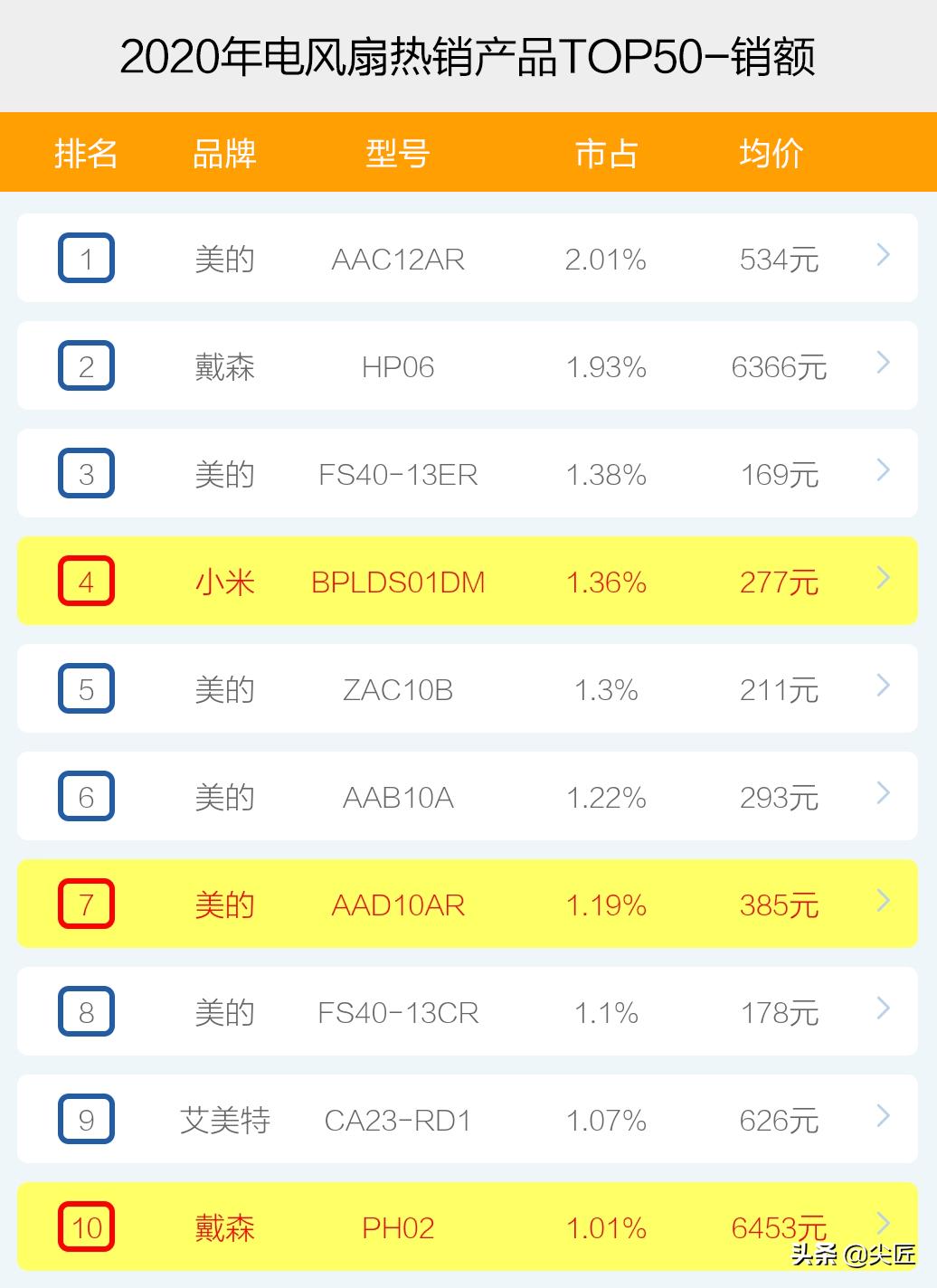Select the rank 10 red badge
This screenshot has height=1288, width=937.
coord(86,1226)
